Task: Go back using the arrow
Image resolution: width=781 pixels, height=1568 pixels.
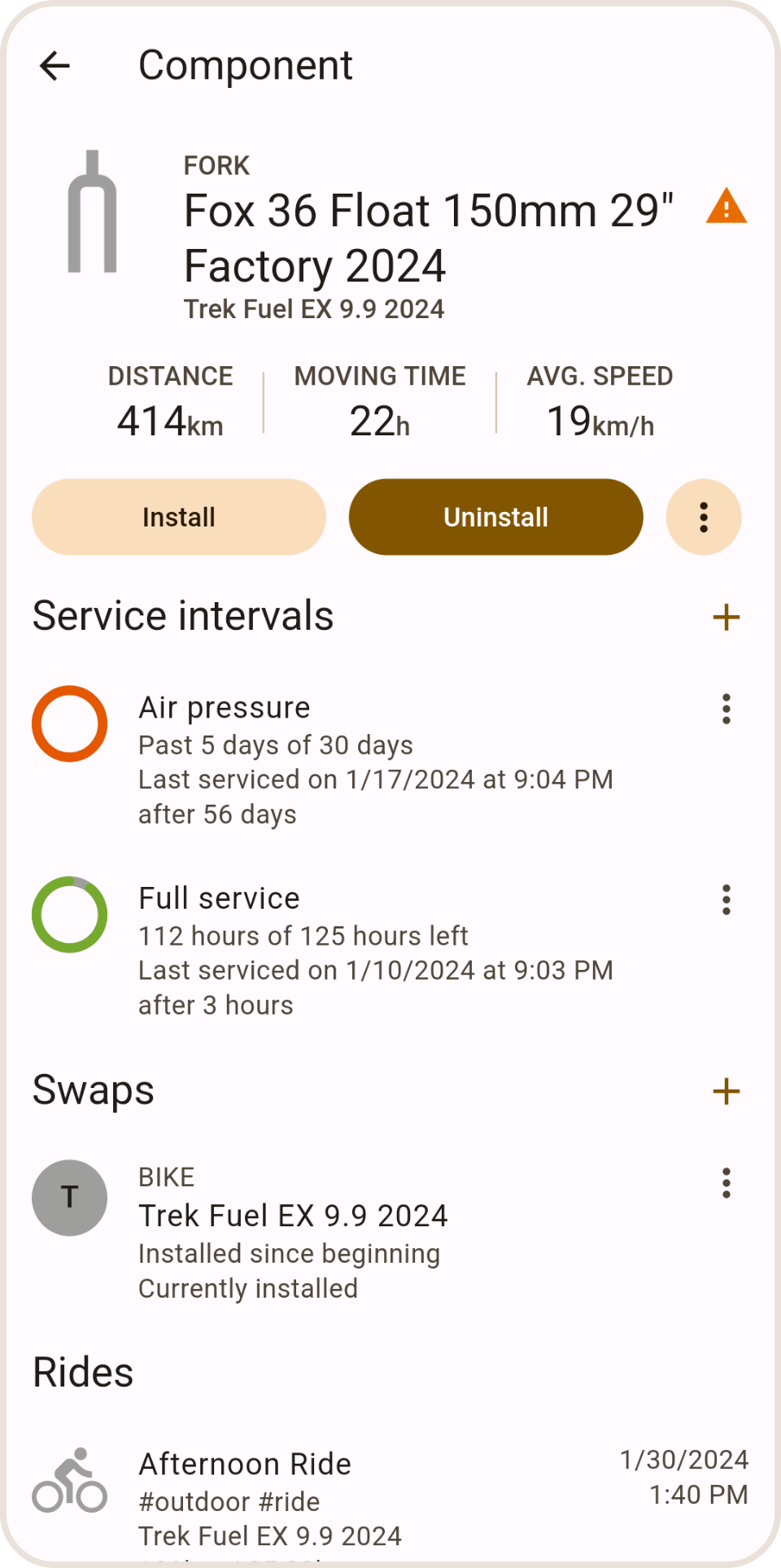Action: tap(54, 66)
